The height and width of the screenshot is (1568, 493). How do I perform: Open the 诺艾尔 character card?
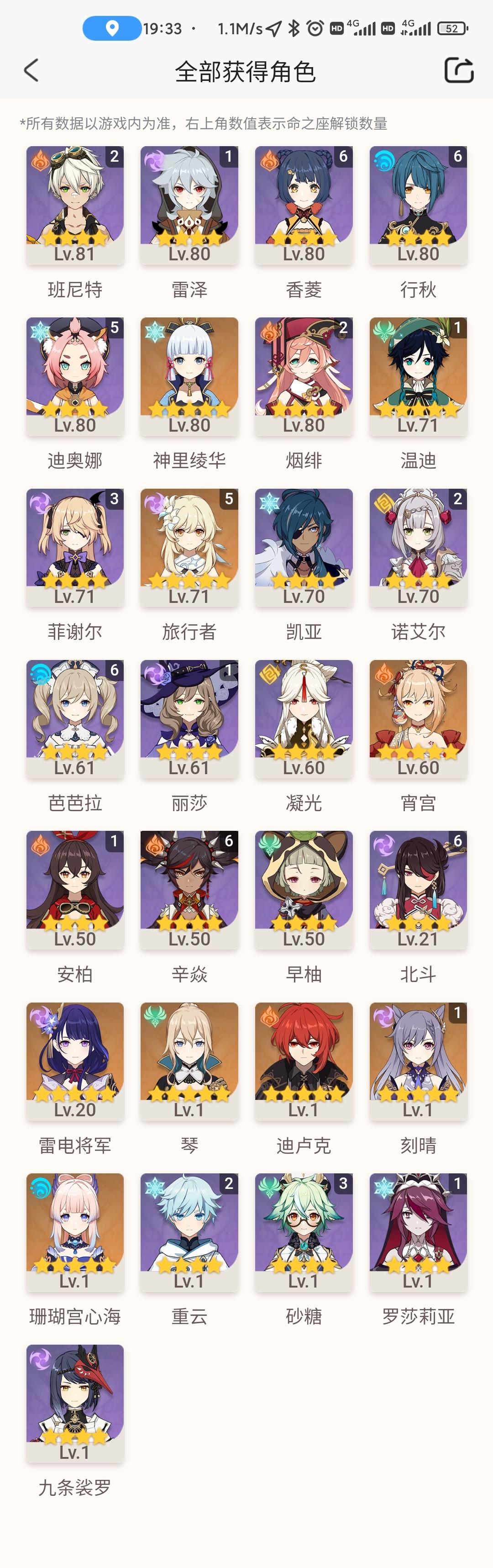click(418, 548)
